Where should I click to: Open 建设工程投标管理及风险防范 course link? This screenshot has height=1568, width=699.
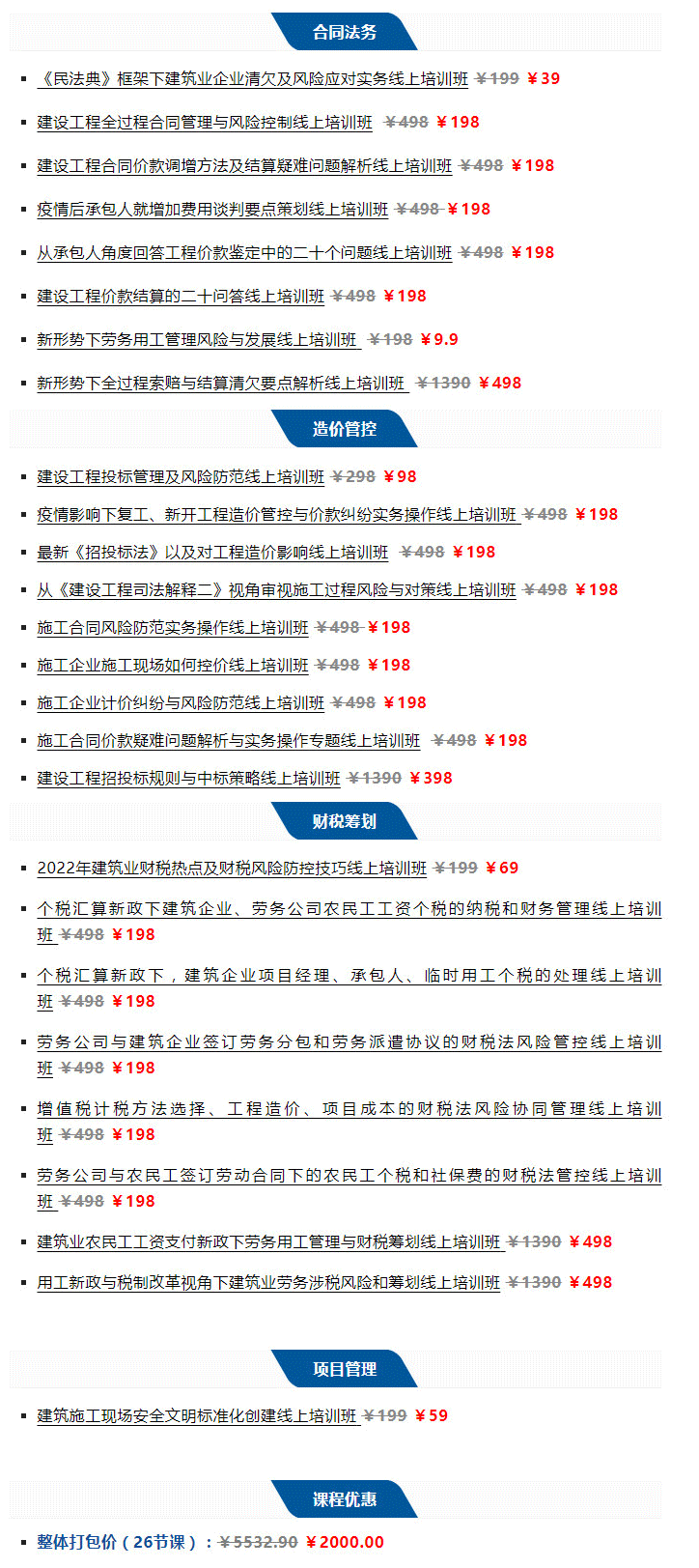[x=181, y=477]
